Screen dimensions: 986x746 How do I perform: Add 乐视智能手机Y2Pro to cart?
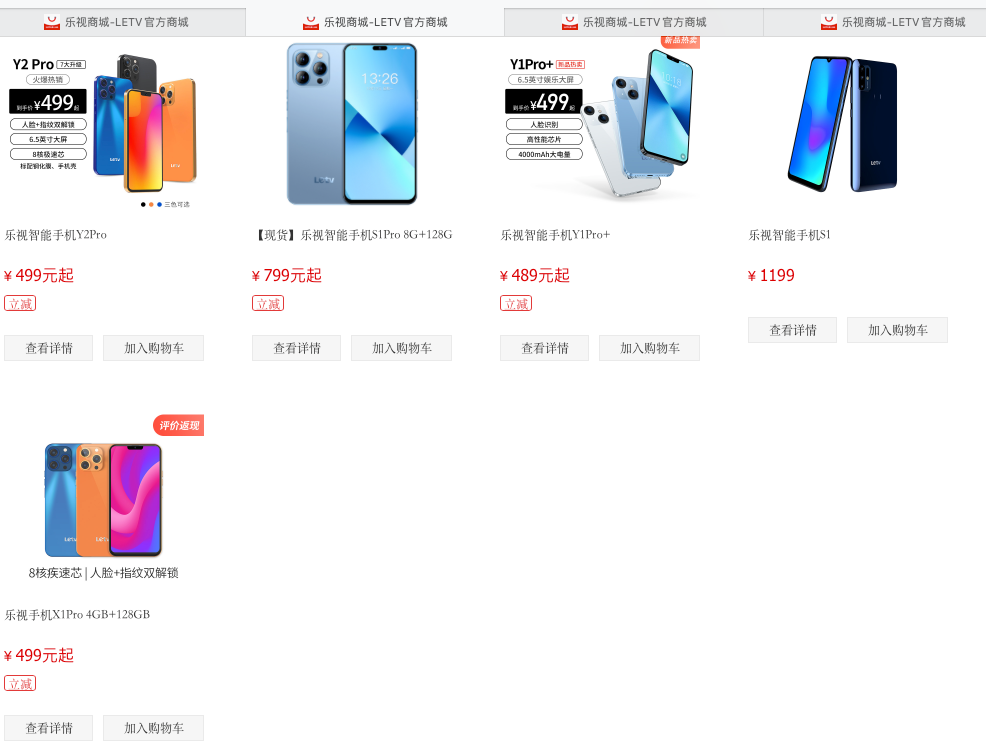[153, 348]
